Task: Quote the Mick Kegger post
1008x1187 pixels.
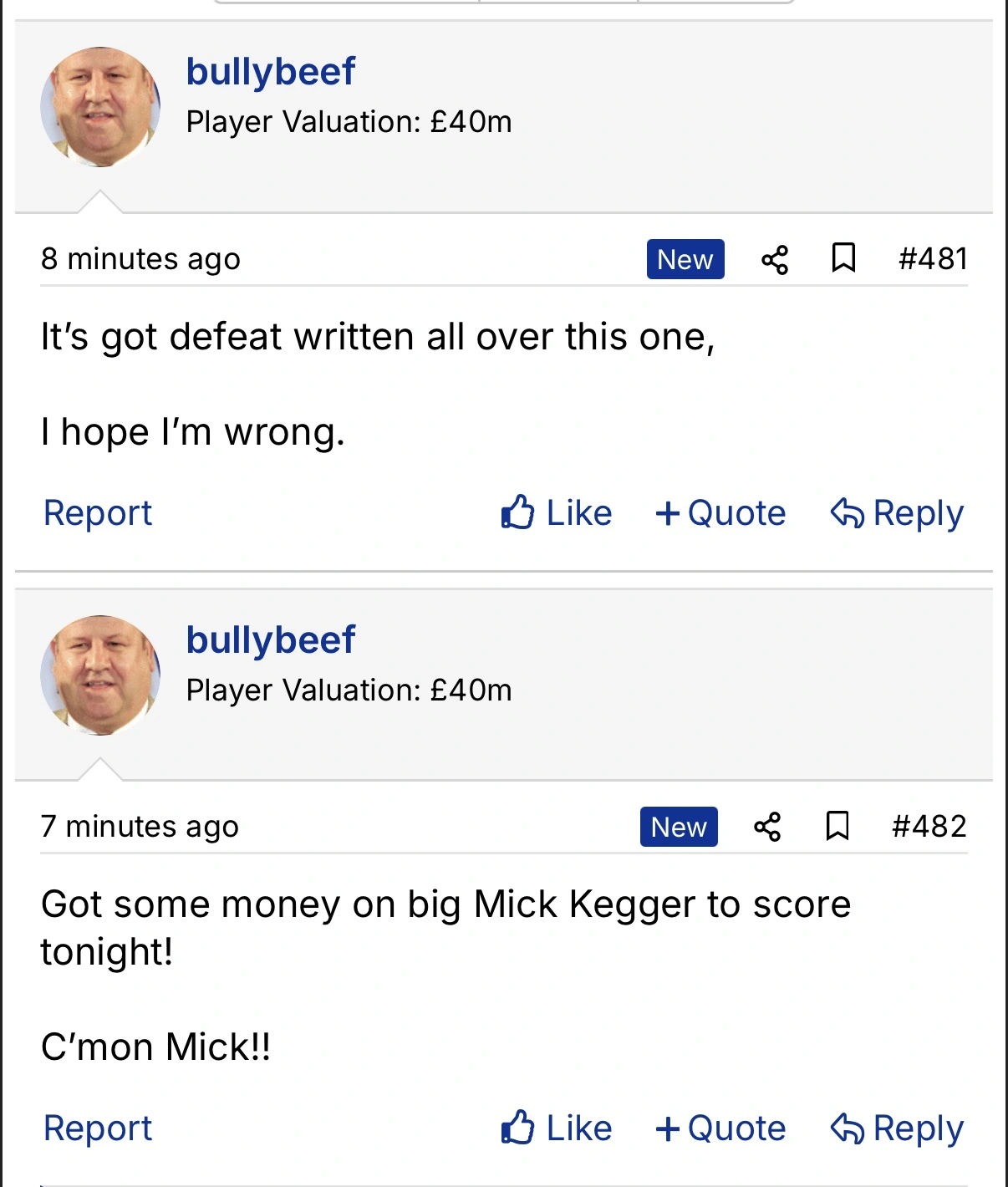Action: point(720,1128)
